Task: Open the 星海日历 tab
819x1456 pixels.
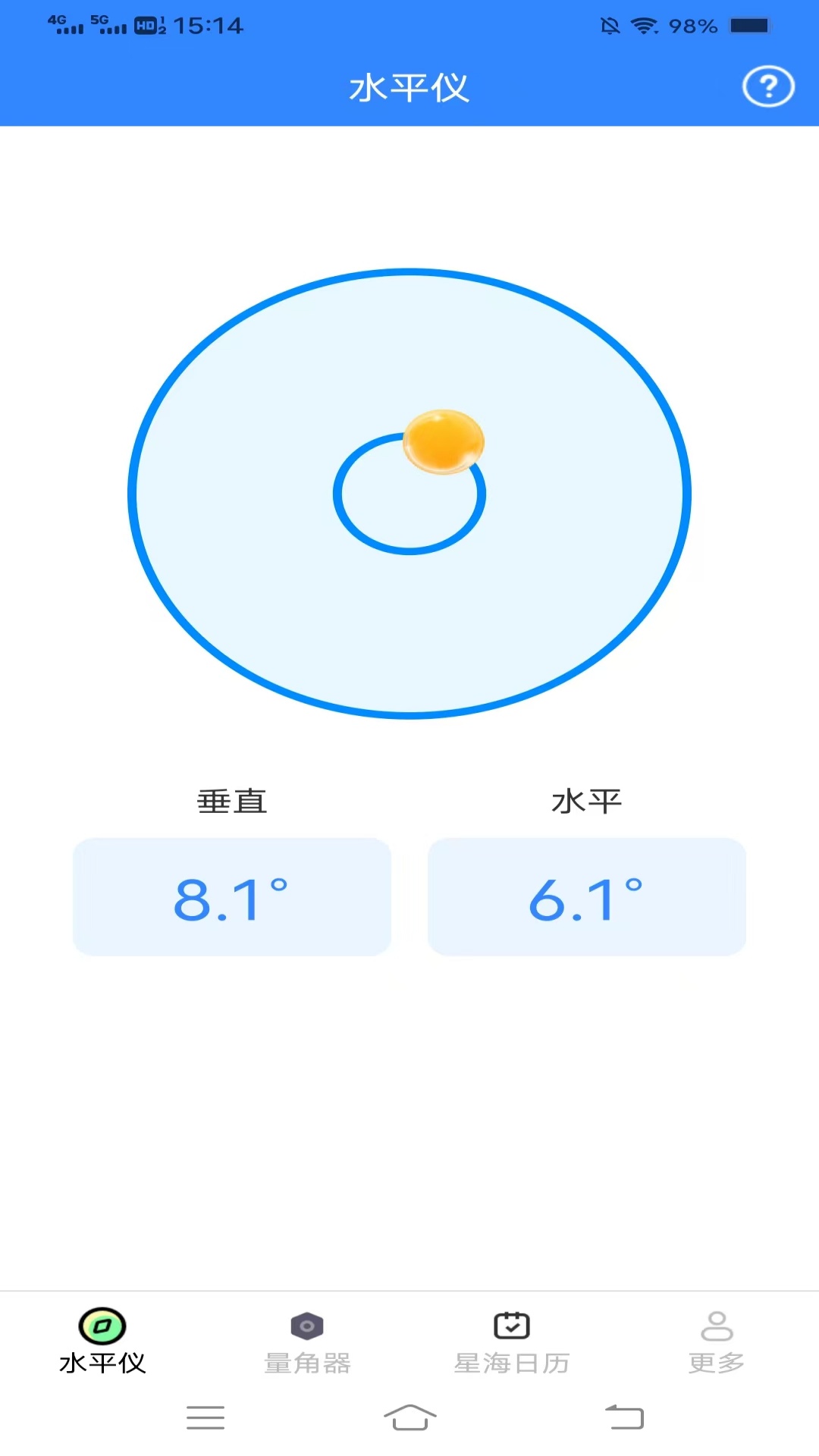Action: coord(512,1343)
